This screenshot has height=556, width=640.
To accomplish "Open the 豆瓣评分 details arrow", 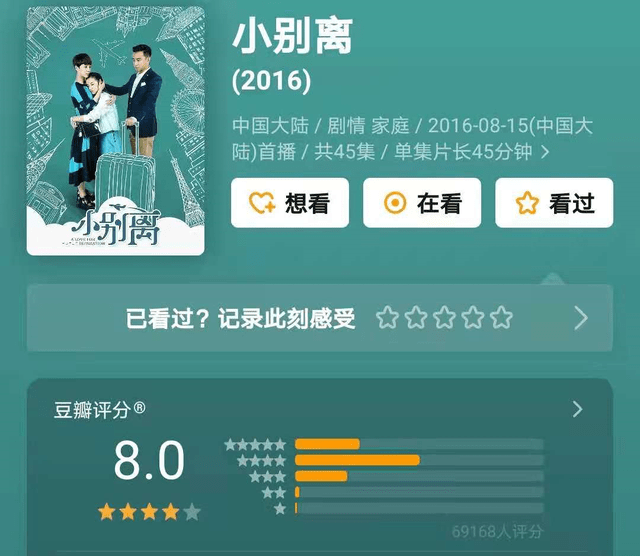I will [577, 409].
